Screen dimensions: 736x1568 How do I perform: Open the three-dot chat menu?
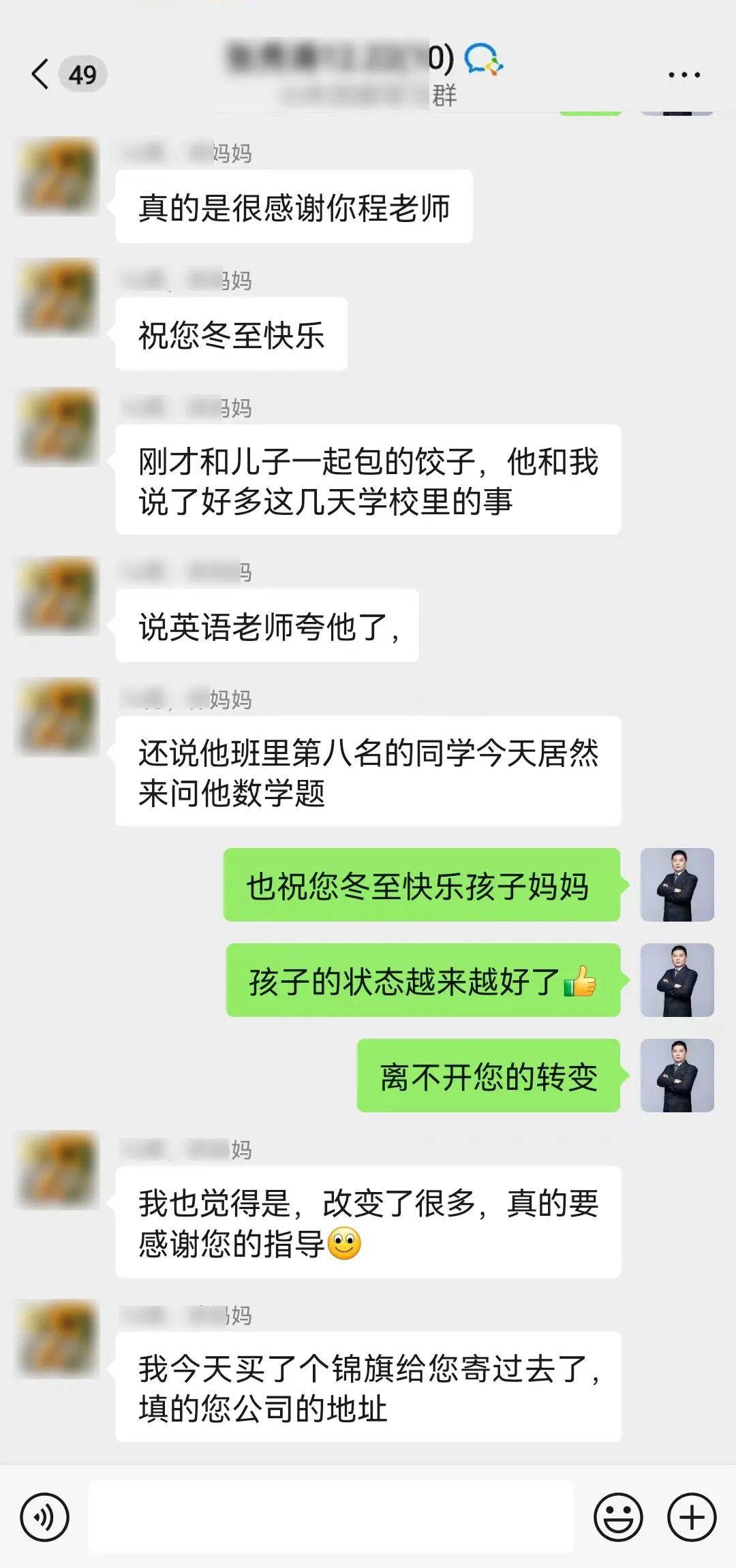point(684,75)
